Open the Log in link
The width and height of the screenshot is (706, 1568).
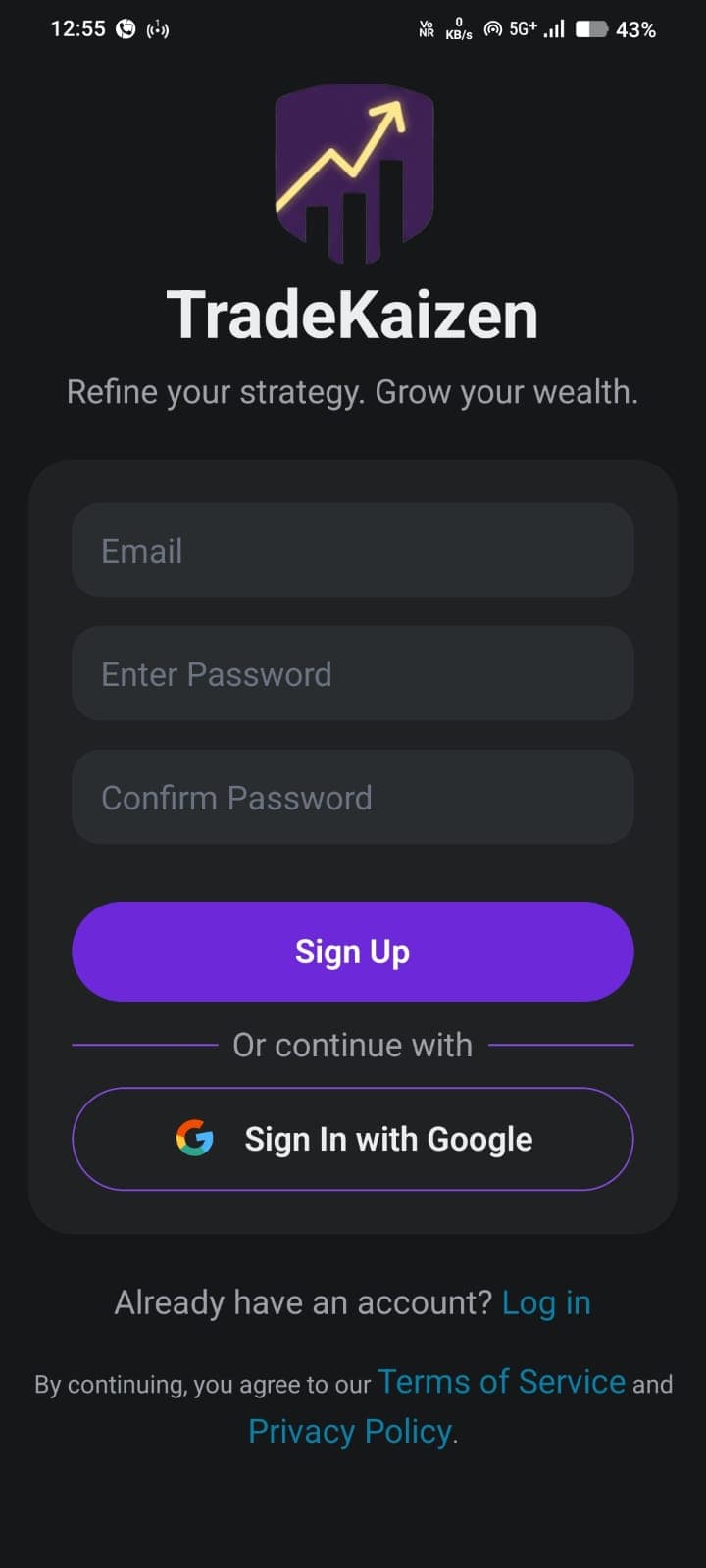546,1302
